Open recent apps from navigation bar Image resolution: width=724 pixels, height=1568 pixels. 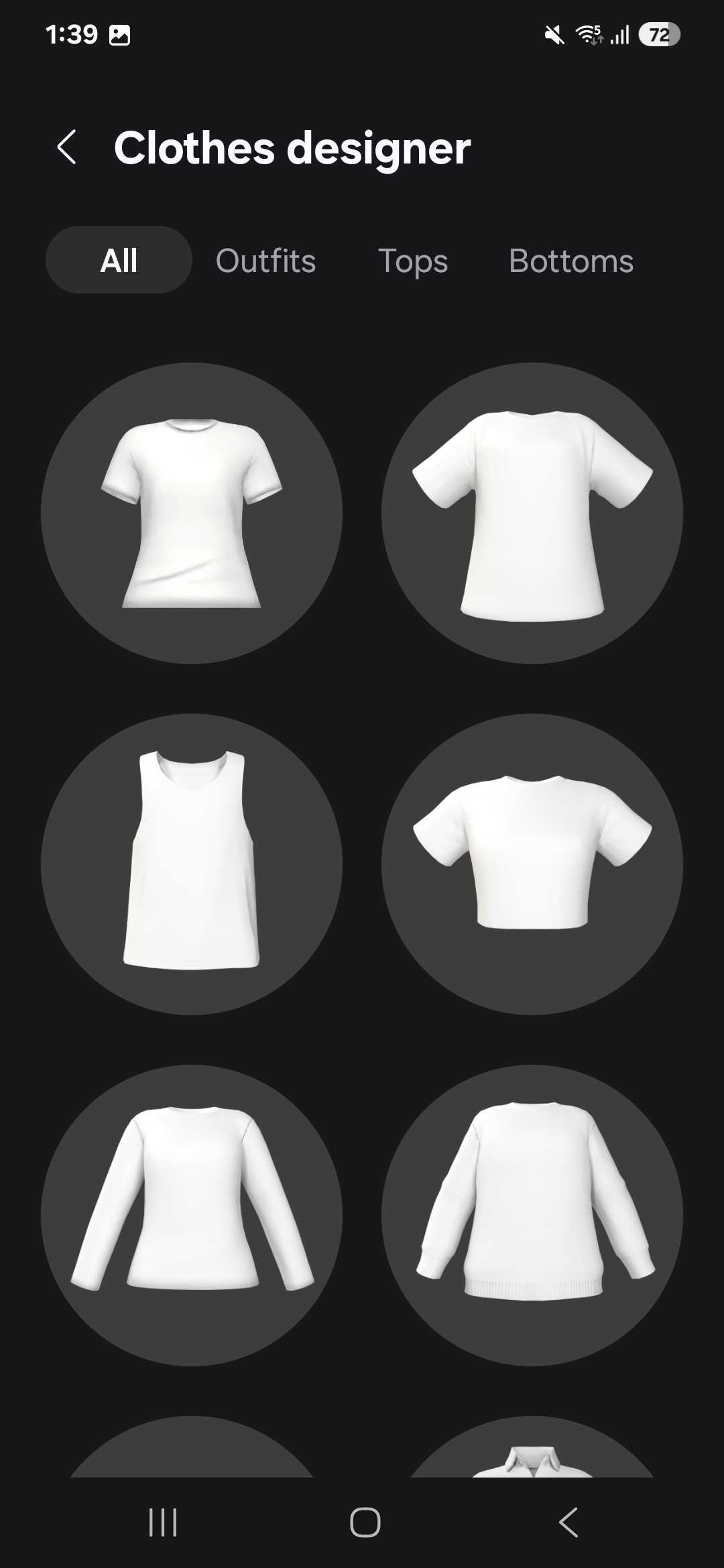click(x=163, y=1522)
